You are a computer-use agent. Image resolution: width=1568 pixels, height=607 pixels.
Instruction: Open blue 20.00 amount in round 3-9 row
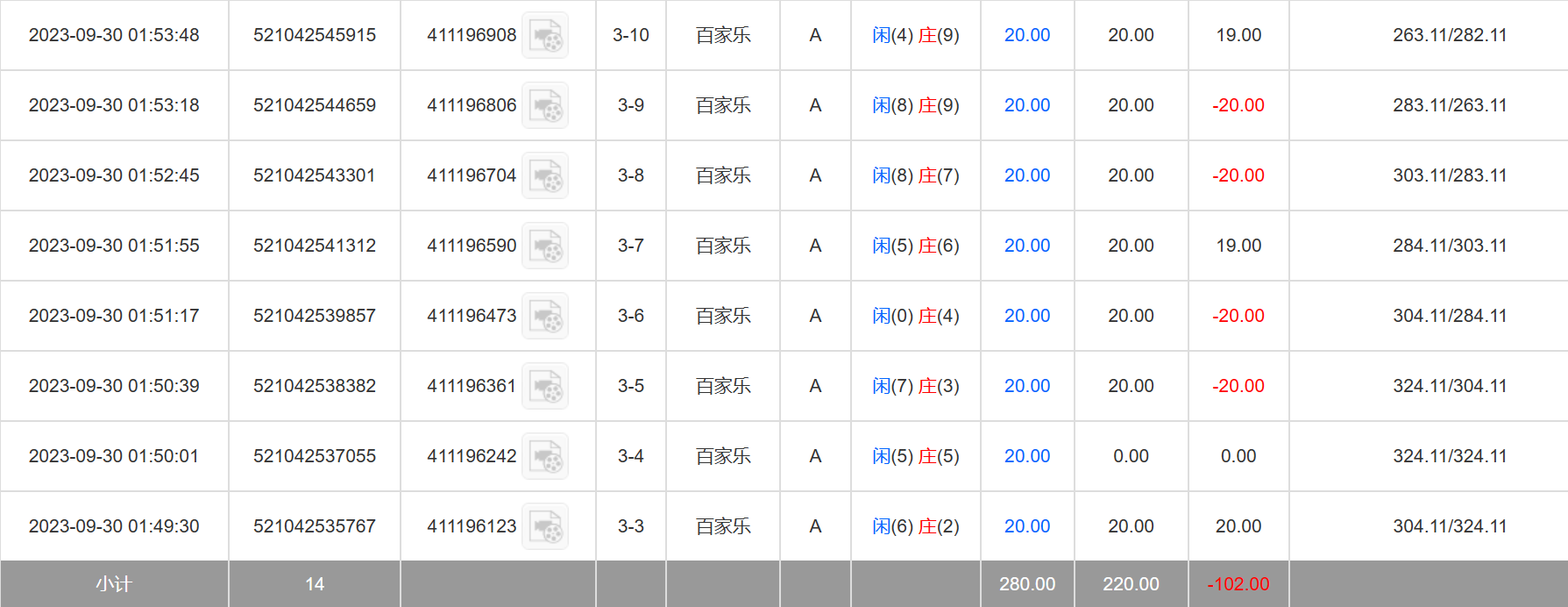coord(1026,105)
